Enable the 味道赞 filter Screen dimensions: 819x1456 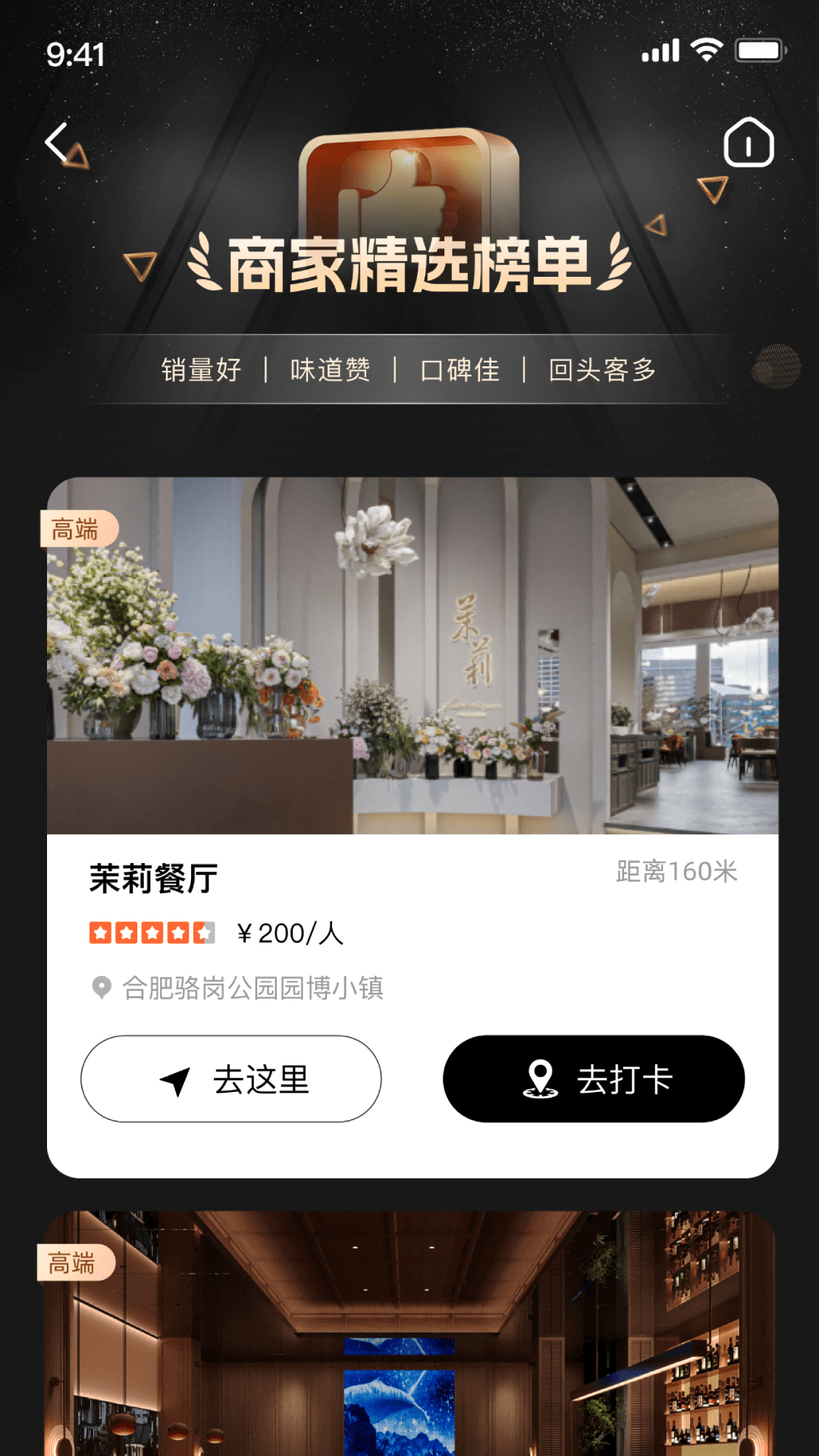pyautogui.click(x=331, y=369)
